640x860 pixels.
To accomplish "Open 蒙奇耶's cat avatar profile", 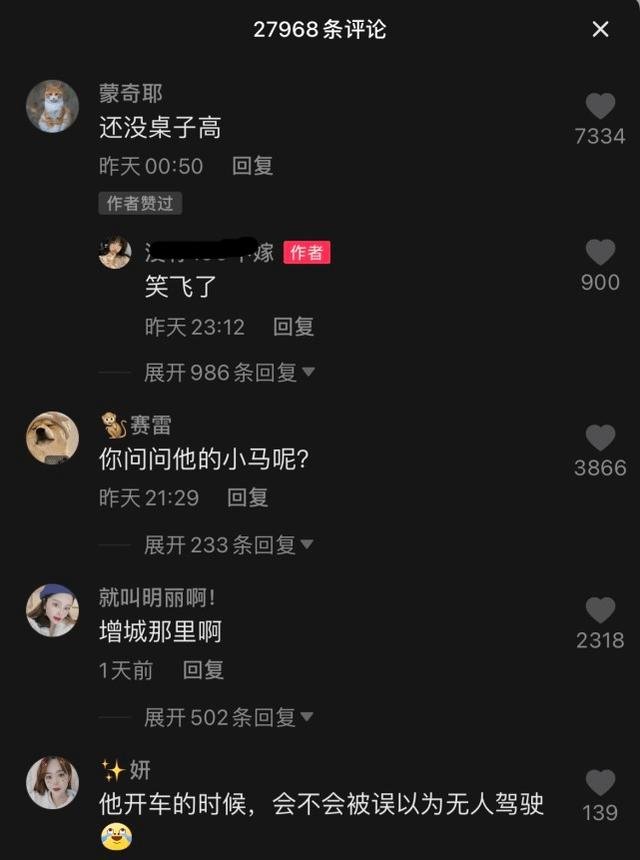I will click(x=52, y=106).
